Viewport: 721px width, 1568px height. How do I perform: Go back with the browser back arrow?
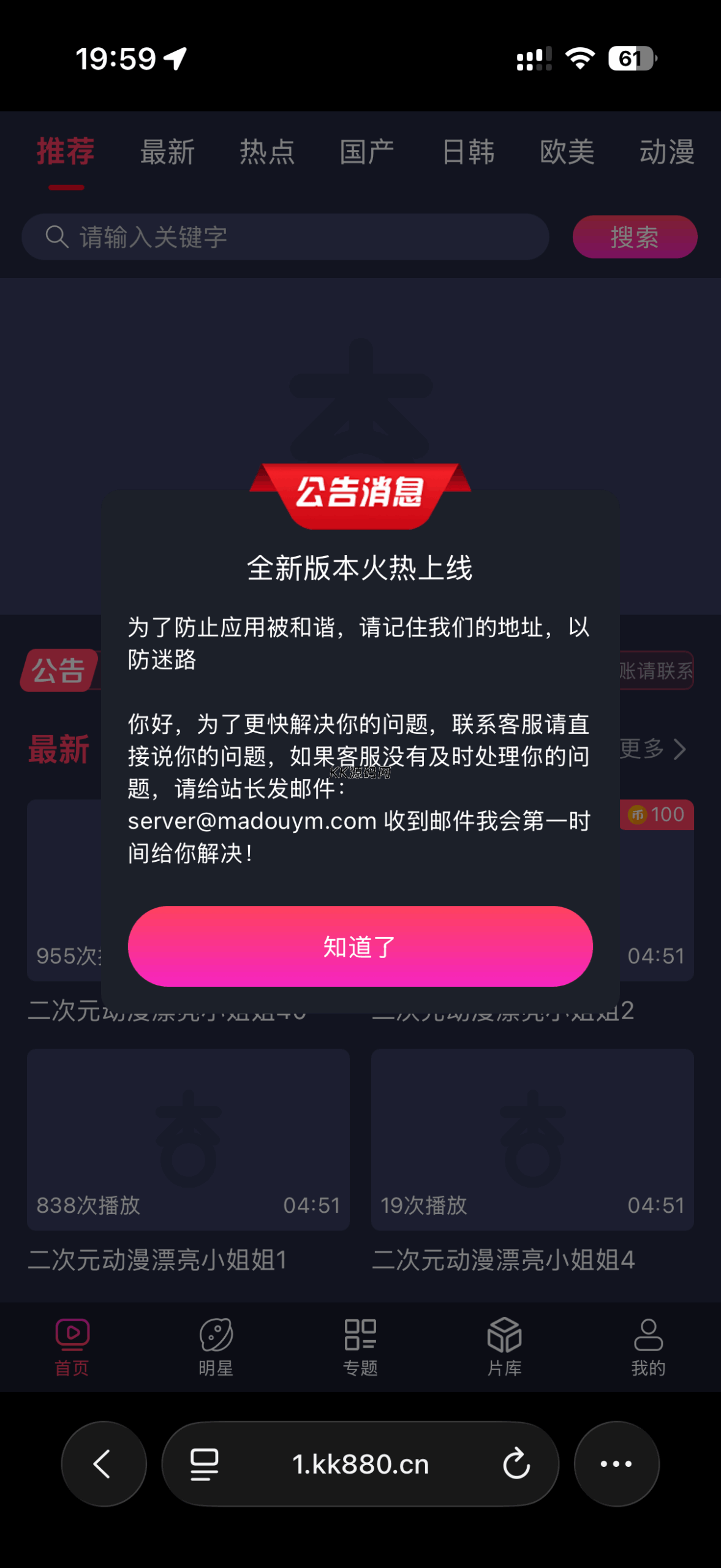104,1464
